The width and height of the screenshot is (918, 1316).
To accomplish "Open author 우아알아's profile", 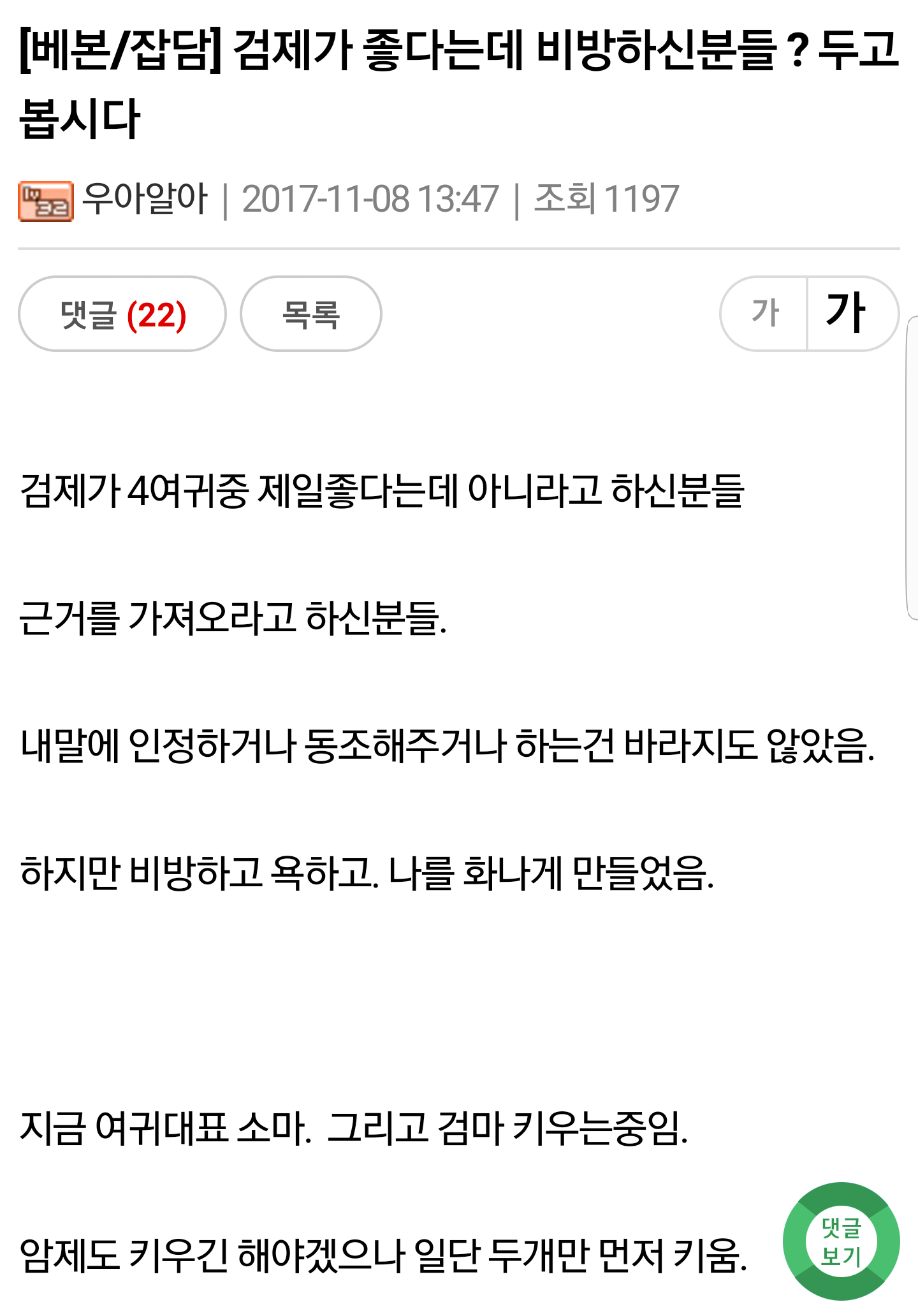I will coord(145,199).
